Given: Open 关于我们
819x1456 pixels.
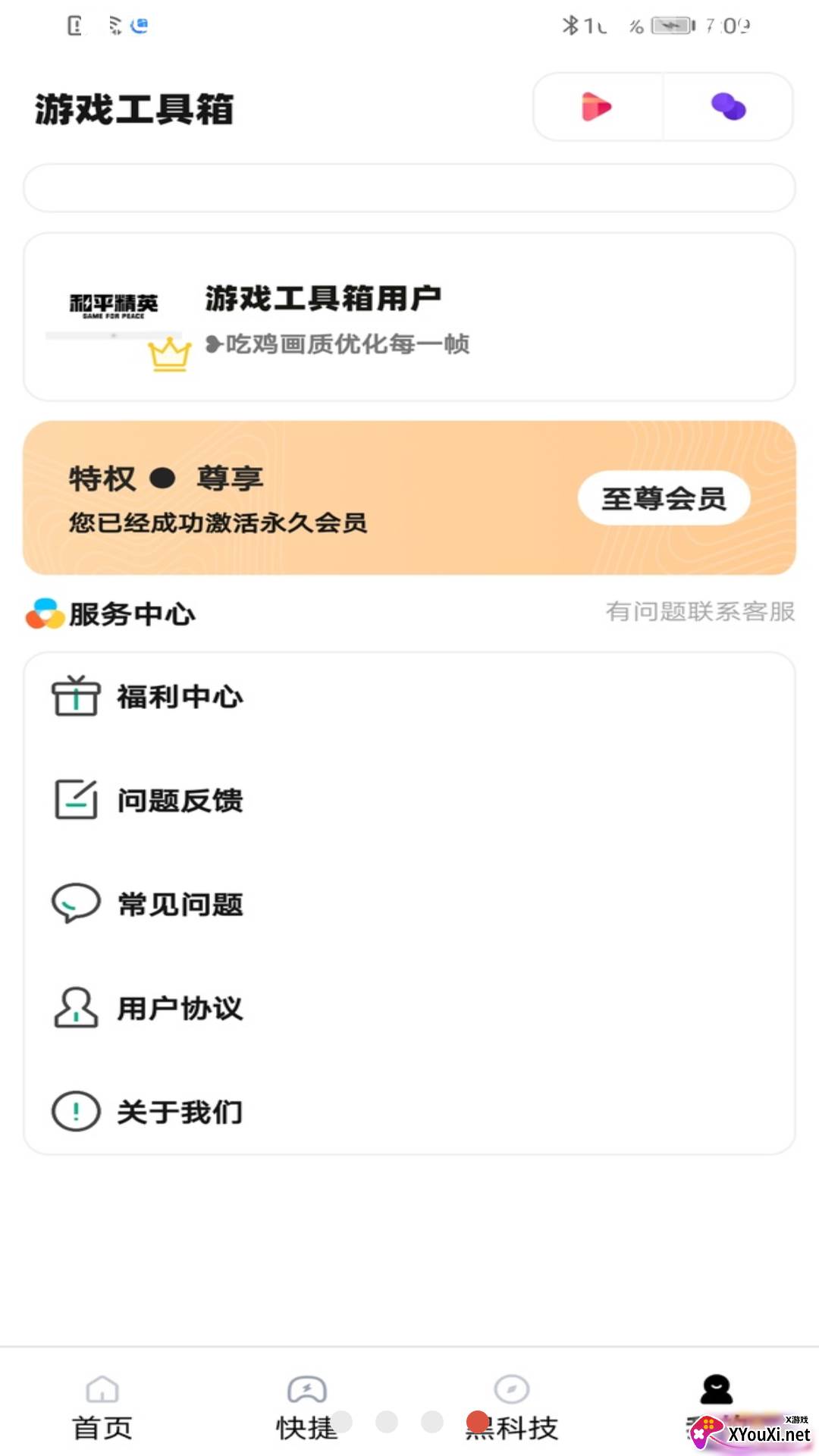Looking at the screenshot, I should pos(180,1112).
